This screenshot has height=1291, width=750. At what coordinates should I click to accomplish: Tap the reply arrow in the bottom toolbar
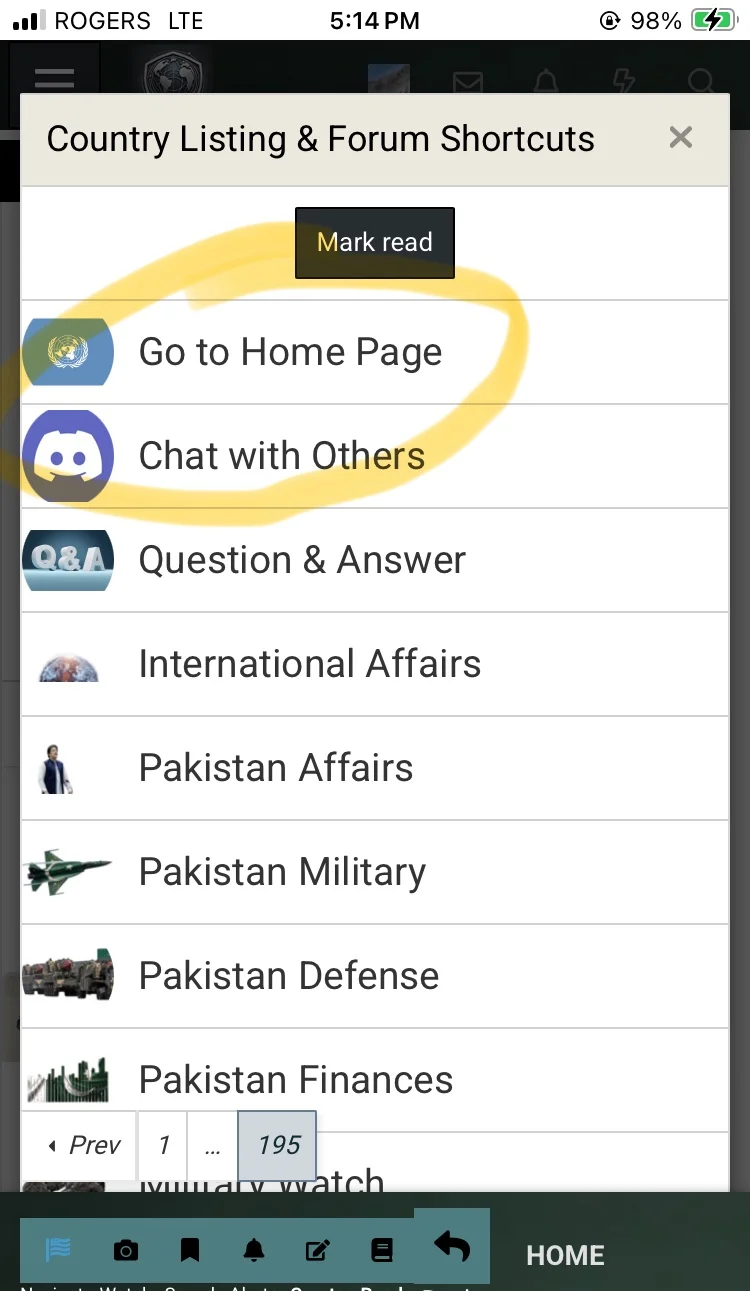(452, 1246)
